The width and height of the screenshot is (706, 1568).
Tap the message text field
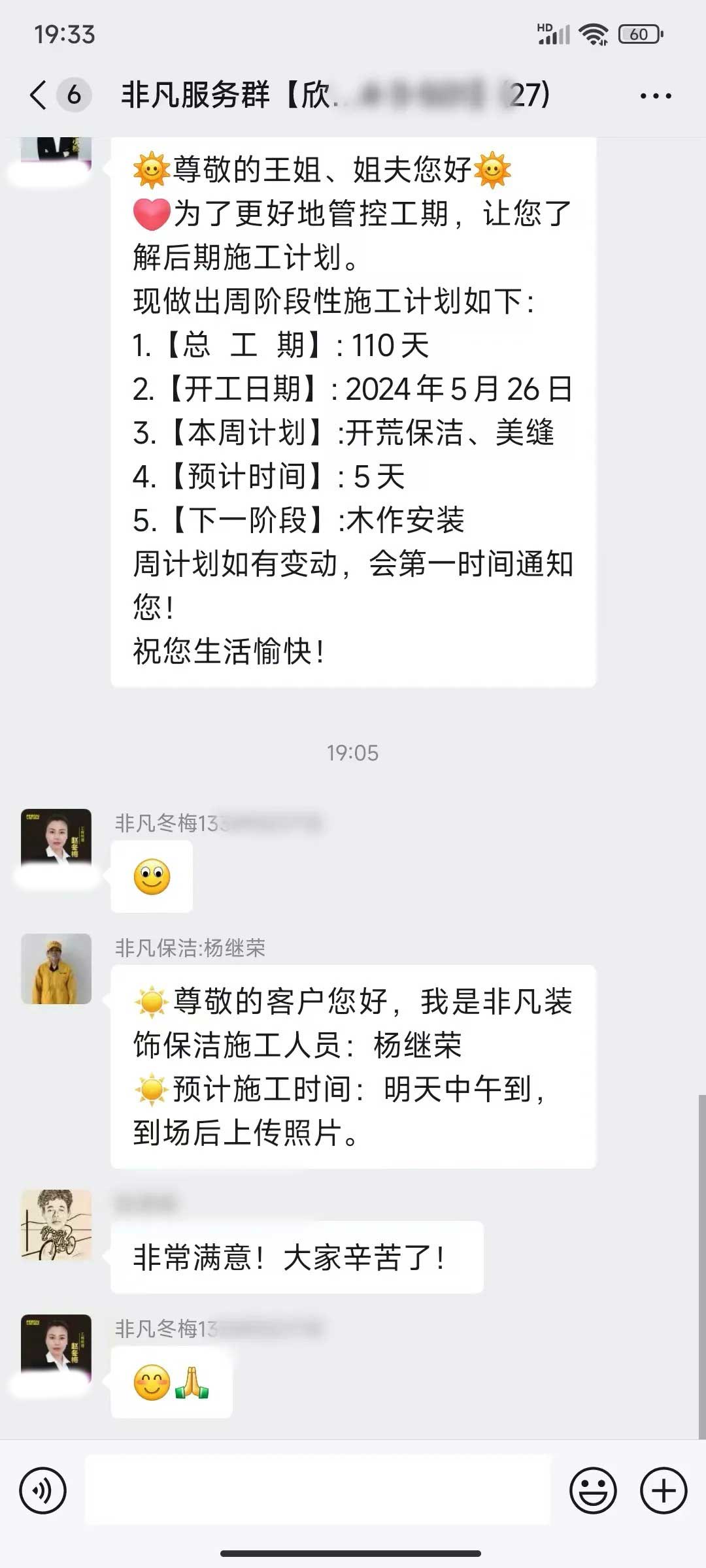[318, 1490]
